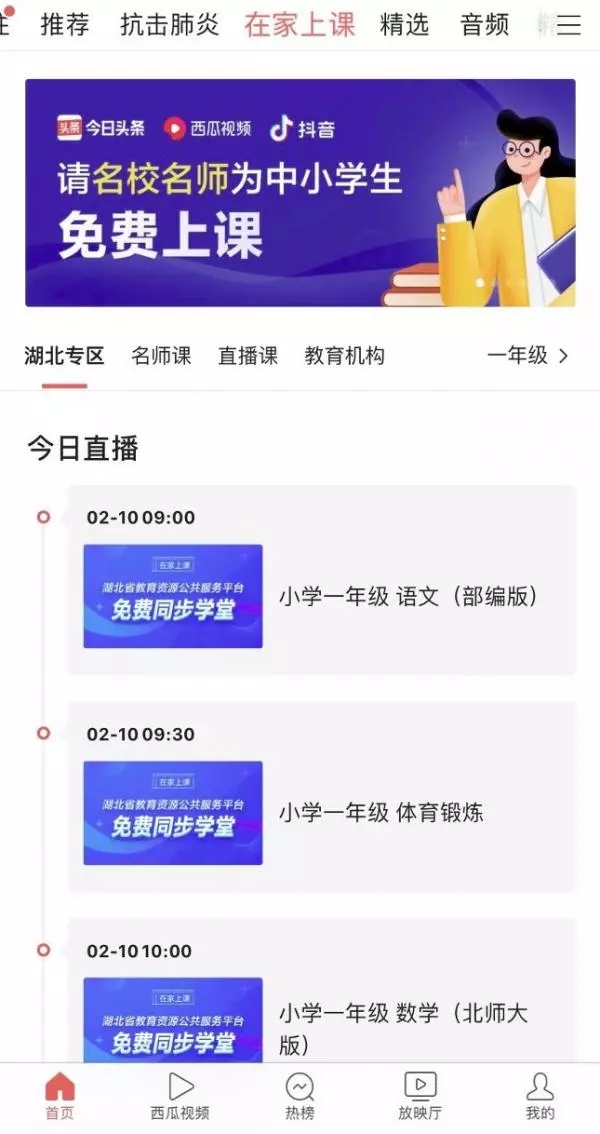
Task: Select the 直播课 section
Action: pos(248,355)
